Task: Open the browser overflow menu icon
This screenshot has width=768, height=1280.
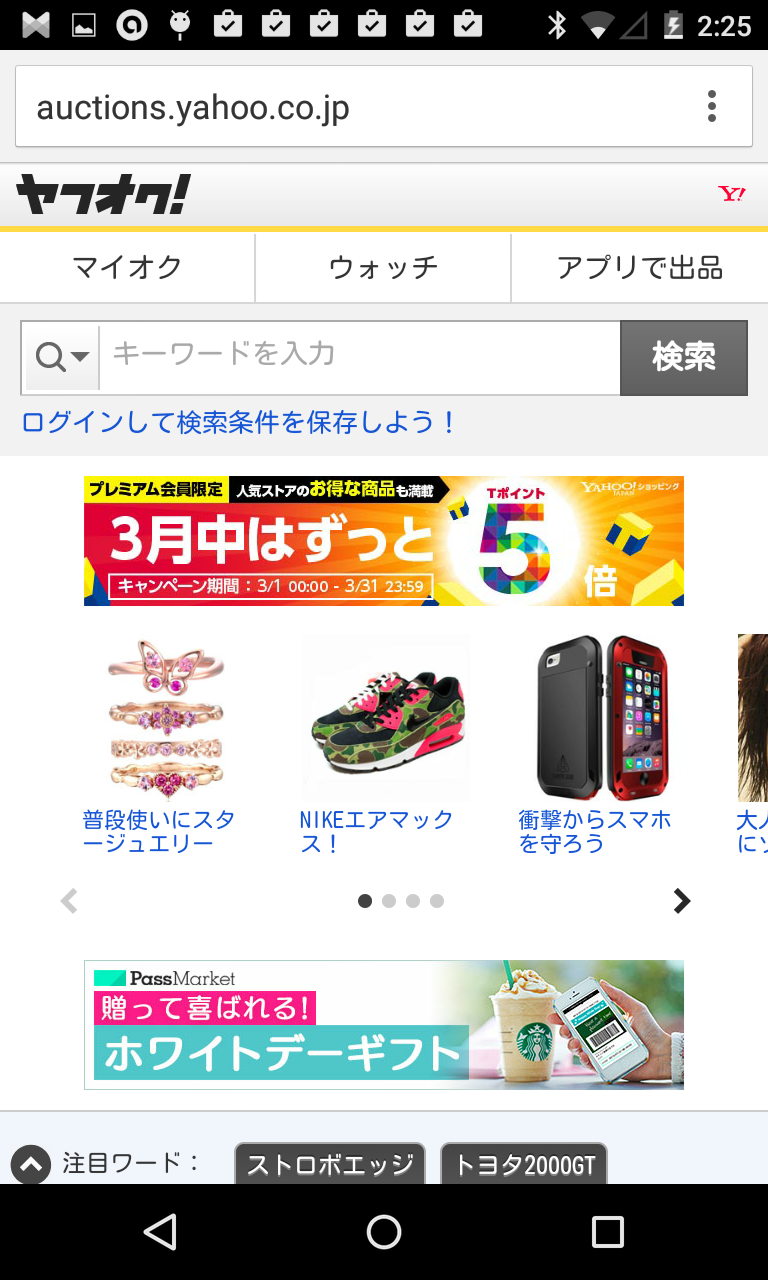Action: 711,106
